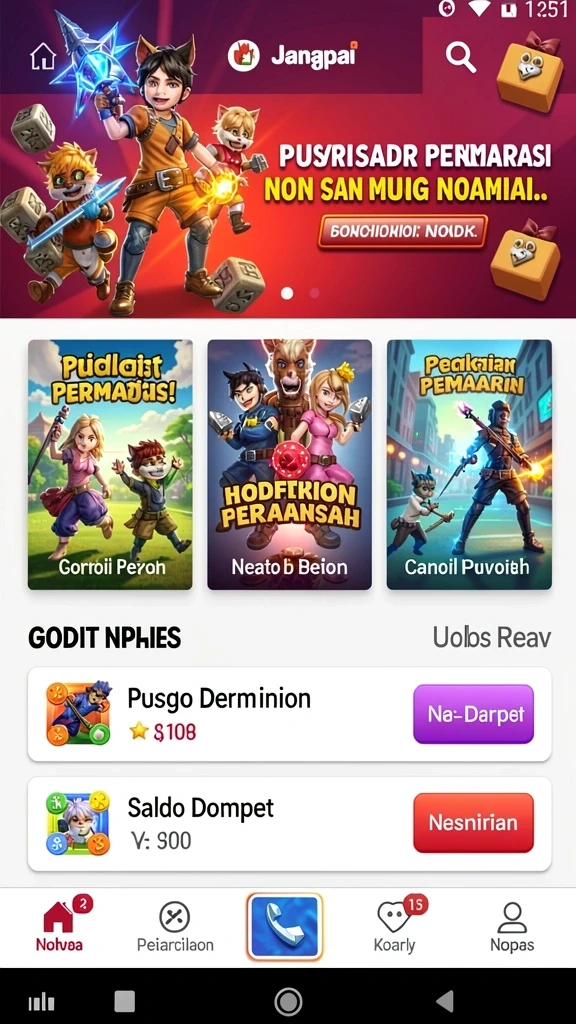Switch to the Peiarcilaon tab
This screenshot has width=576, height=1024.
pyautogui.click(x=175, y=927)
